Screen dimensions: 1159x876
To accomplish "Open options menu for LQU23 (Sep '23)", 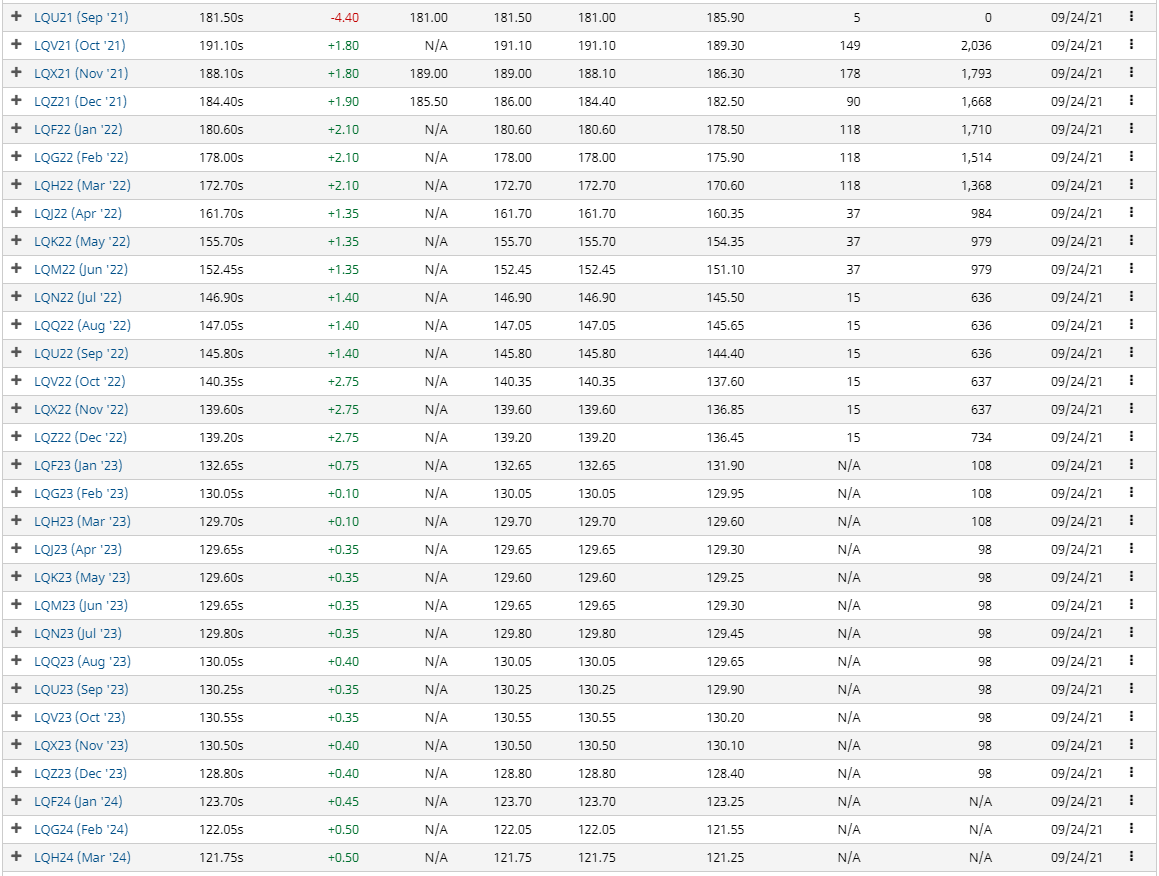I will click(x=1131, y=689).
